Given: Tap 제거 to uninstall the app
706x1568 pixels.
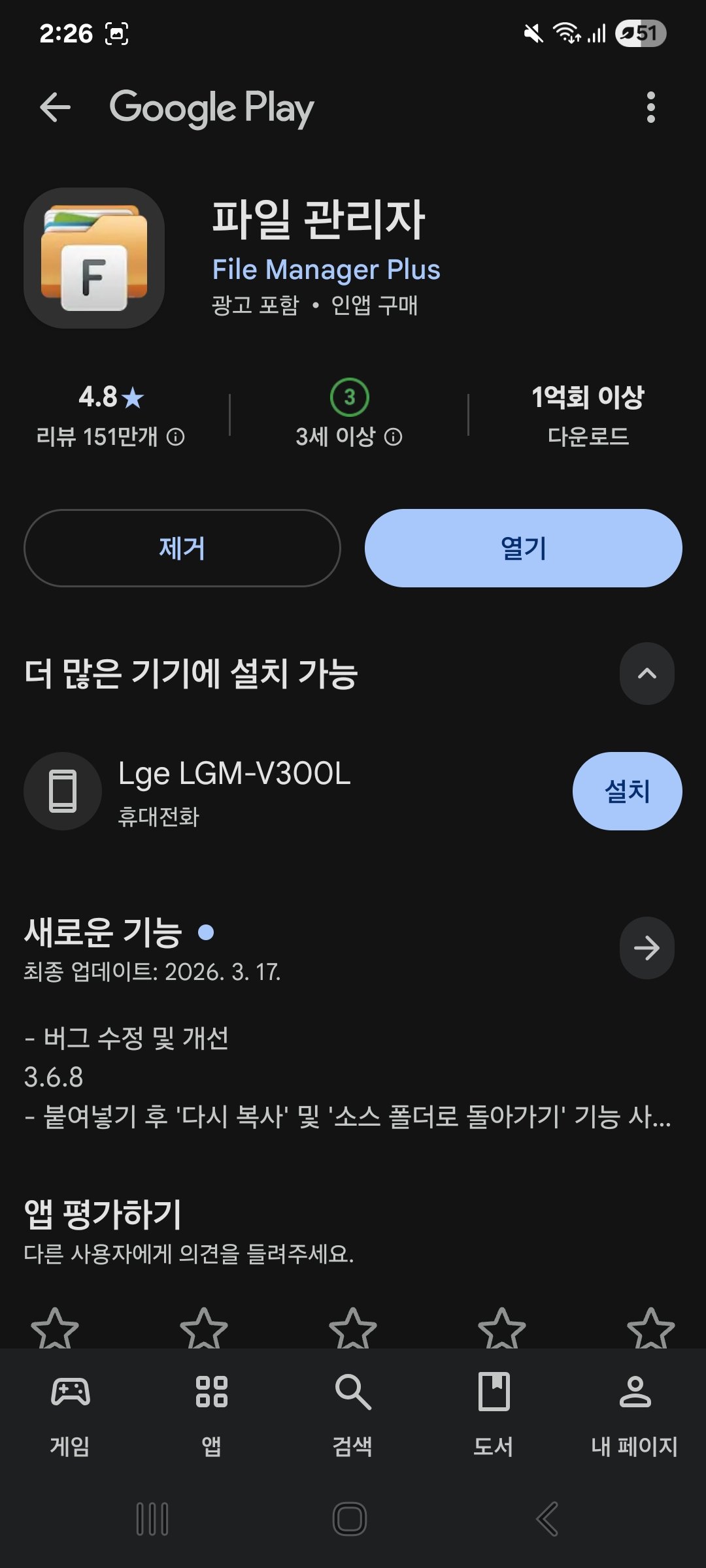Looking at the screenshot, I should (x=182, y=548).
